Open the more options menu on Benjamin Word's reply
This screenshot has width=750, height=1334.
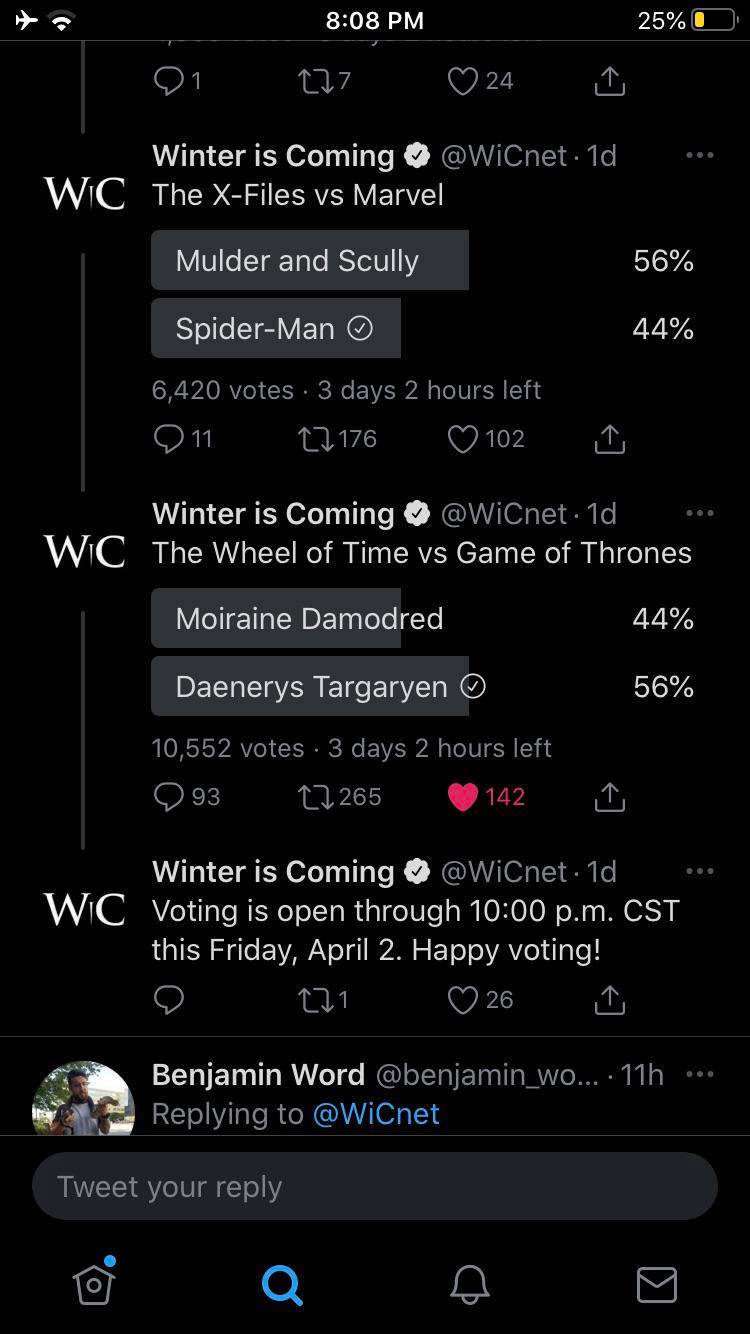pos(700,1072)
